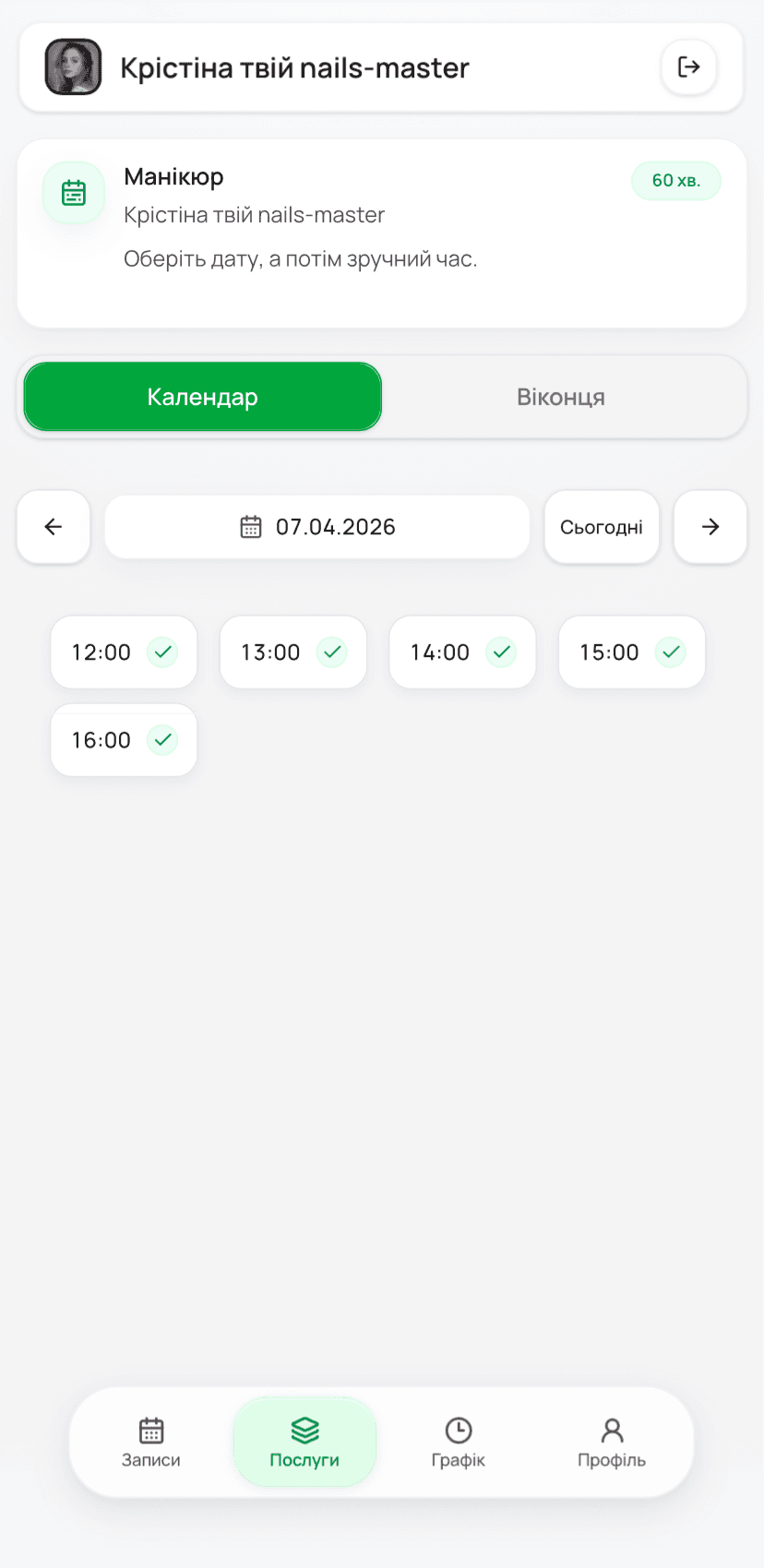Open the date picker showing 07.04.2026
Image resolution: width=764 pixels, height=1568 pixels.
[x=316, y=526]
